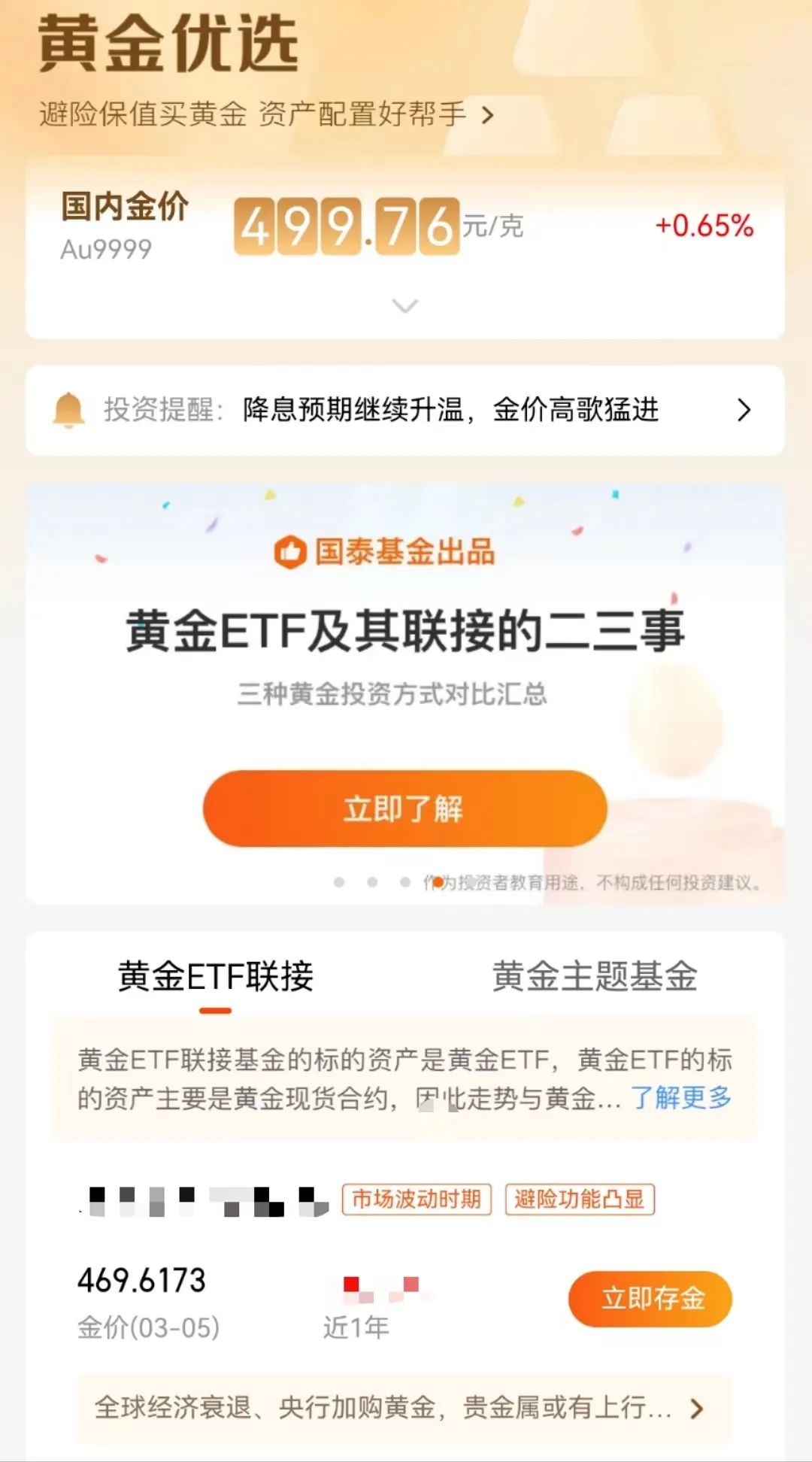Tap the 立即存金 button
Screen dimensions: 812x1462
point(650,1299)
